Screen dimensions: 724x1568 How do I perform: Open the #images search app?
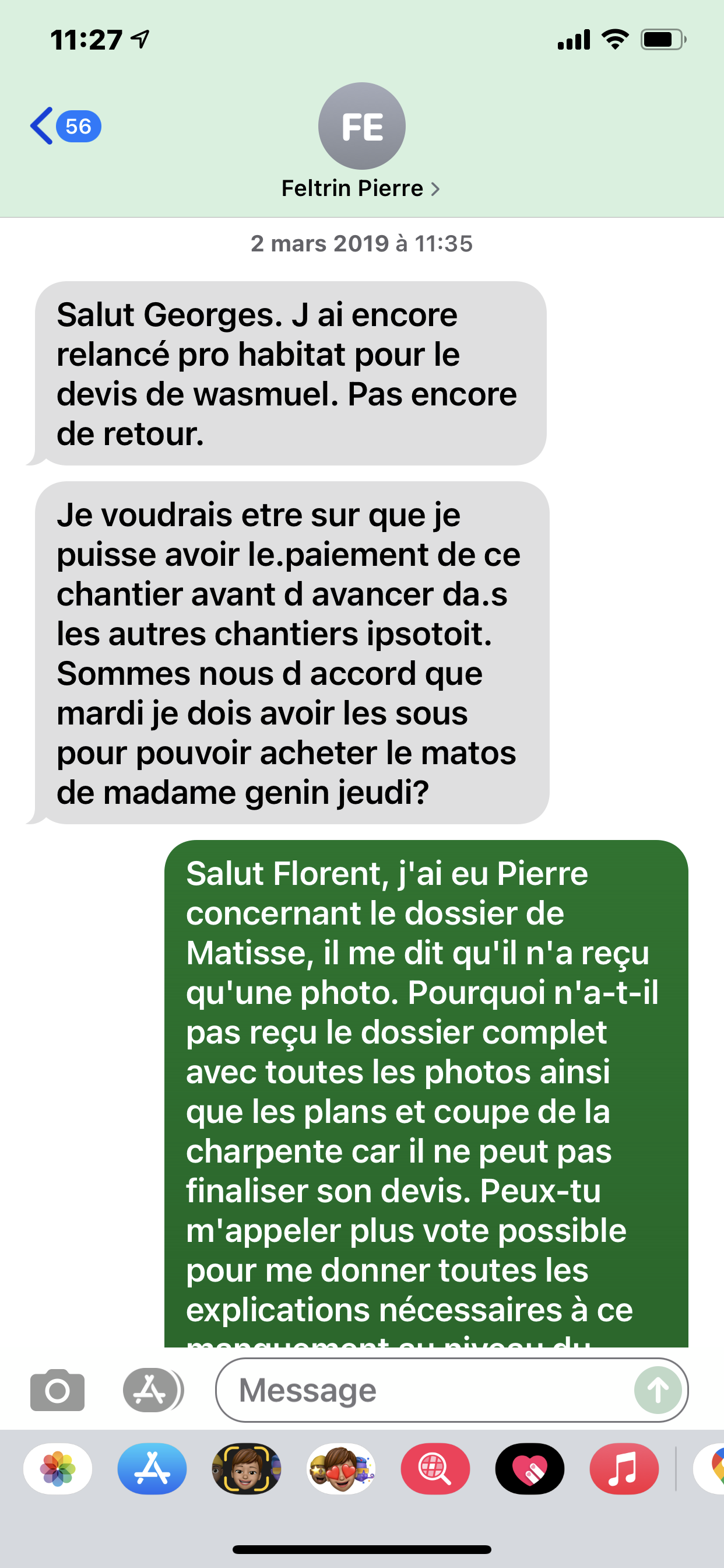point(435,1469)
